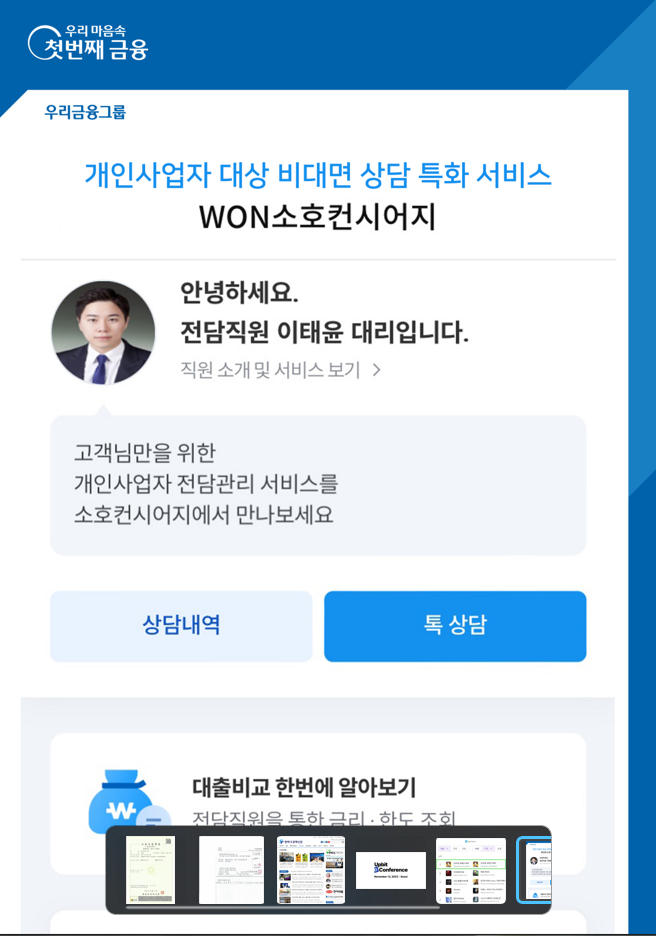Open the yellowish certificate document thumbnail
This screenshot has width=656, height=936.
click(151, 870)
